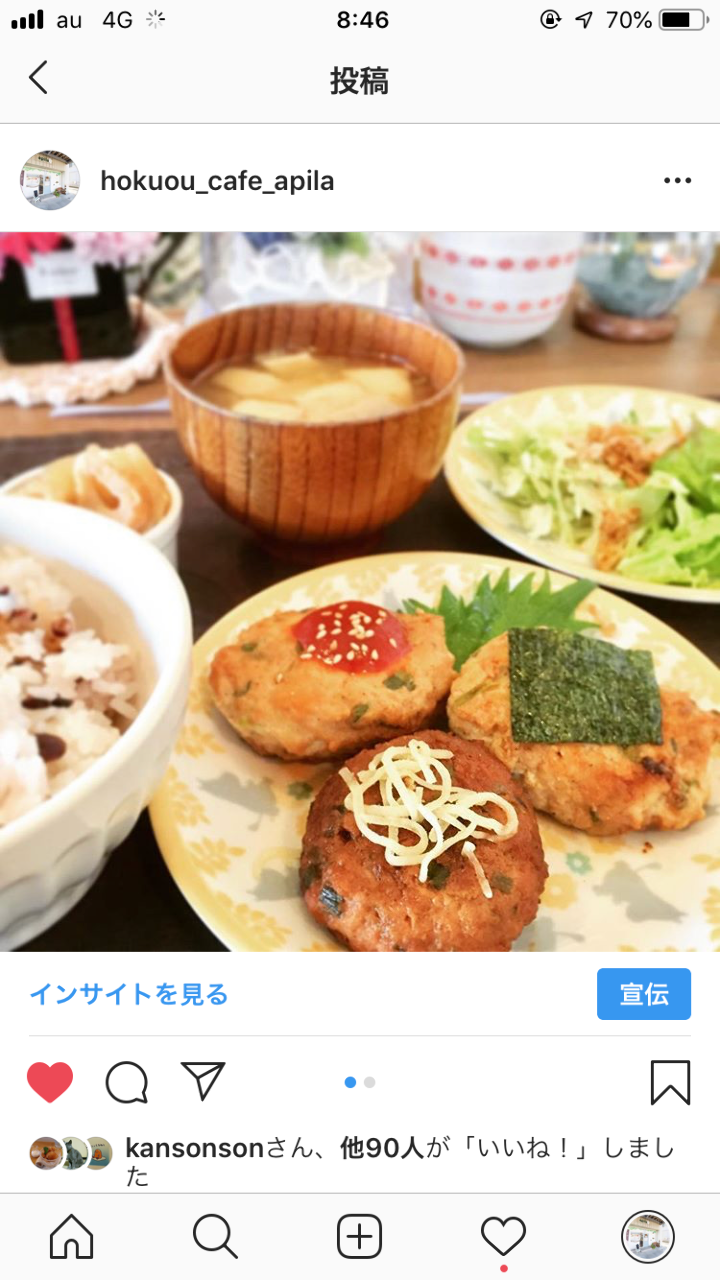720x1280 pixels.
Task: Create a new post with plus tab
Action: click(x=360, y=1238)
